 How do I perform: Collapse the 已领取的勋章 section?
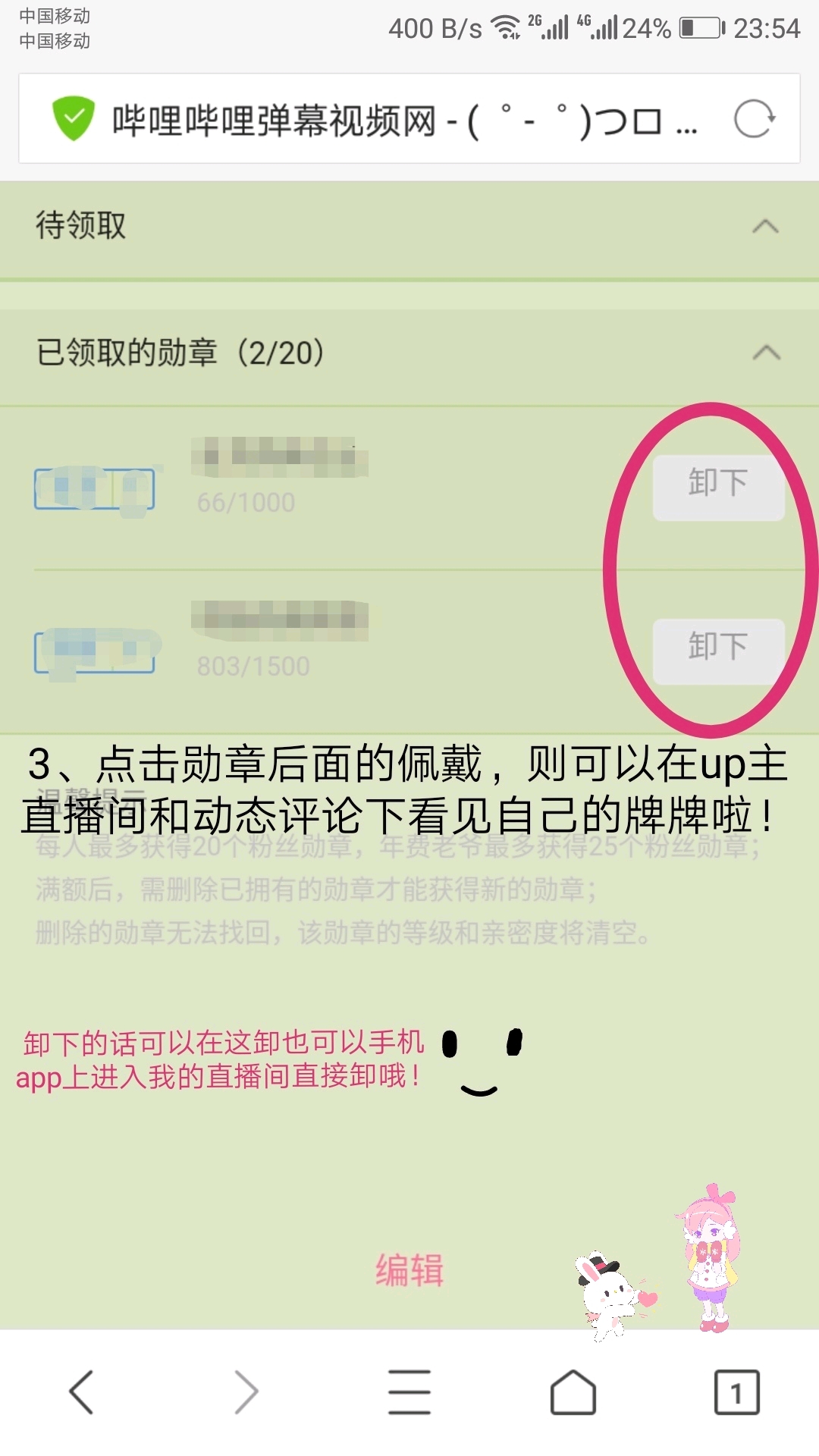coord(766,353)
